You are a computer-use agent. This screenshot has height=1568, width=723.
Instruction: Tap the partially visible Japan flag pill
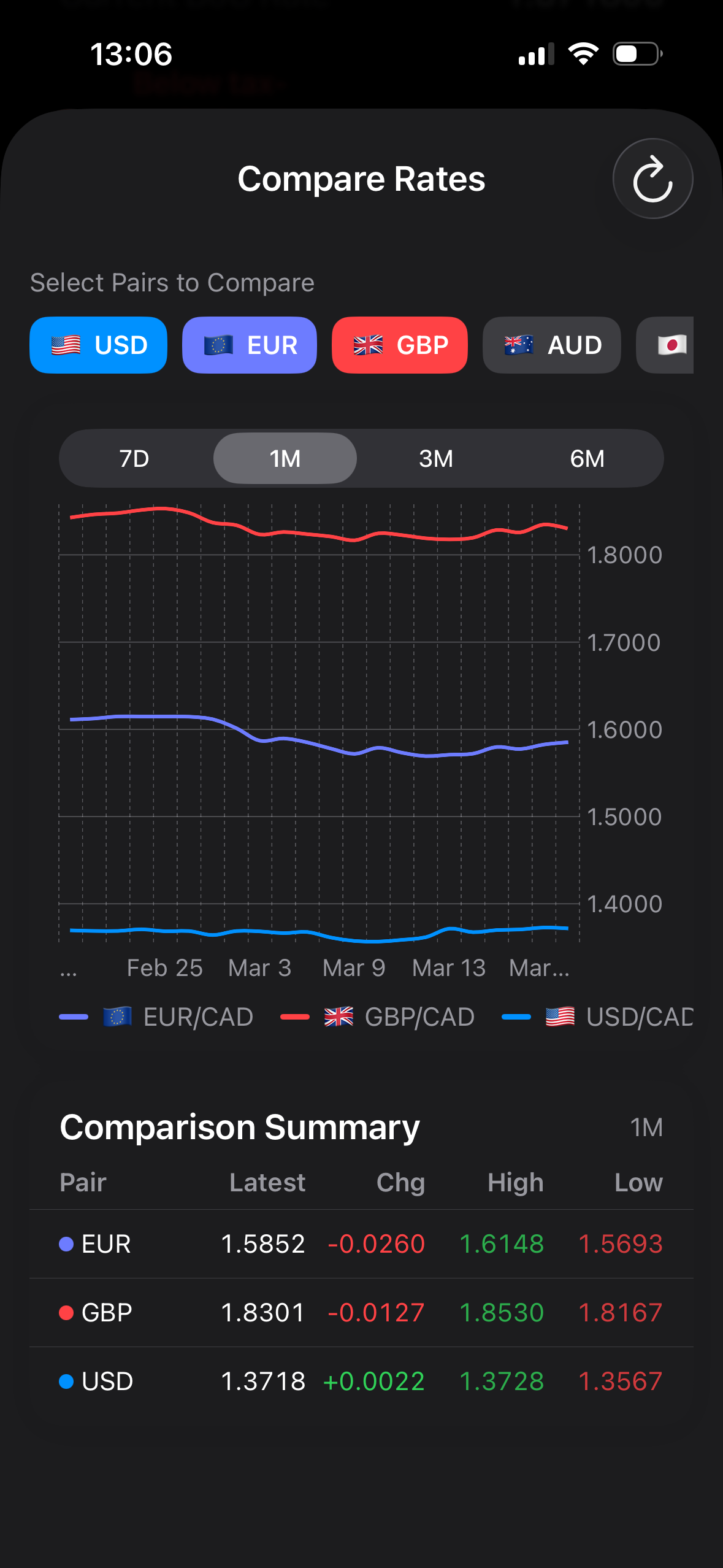click(673, 345)
